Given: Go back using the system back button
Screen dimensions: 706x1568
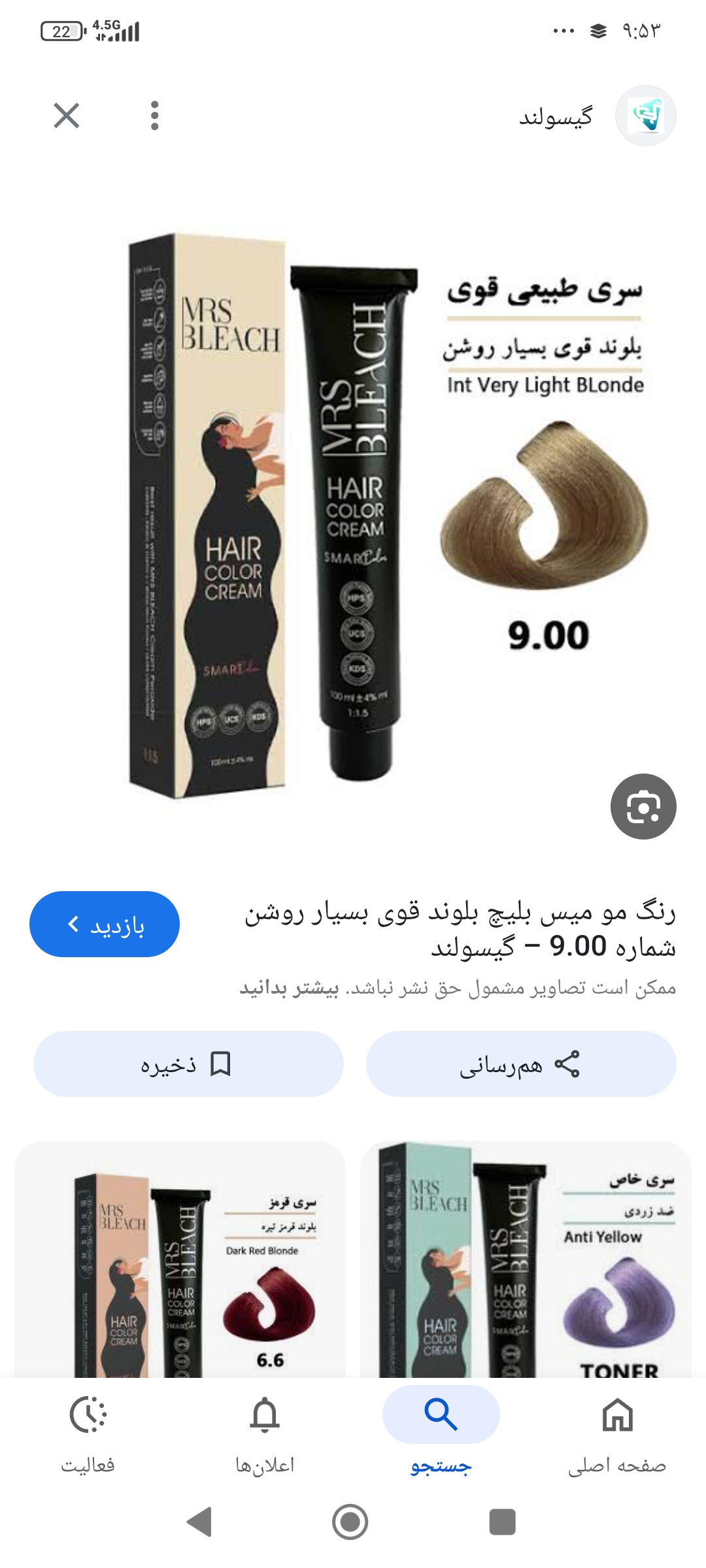Looking at the screenshot, I should pos(199,1522).
